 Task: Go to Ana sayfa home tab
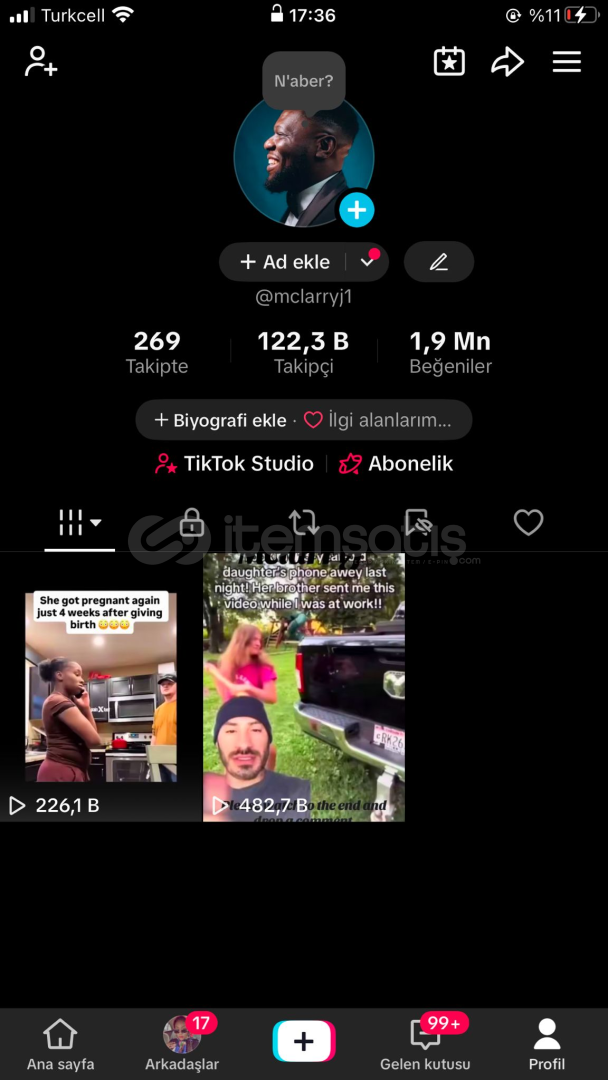[61, 1044]
